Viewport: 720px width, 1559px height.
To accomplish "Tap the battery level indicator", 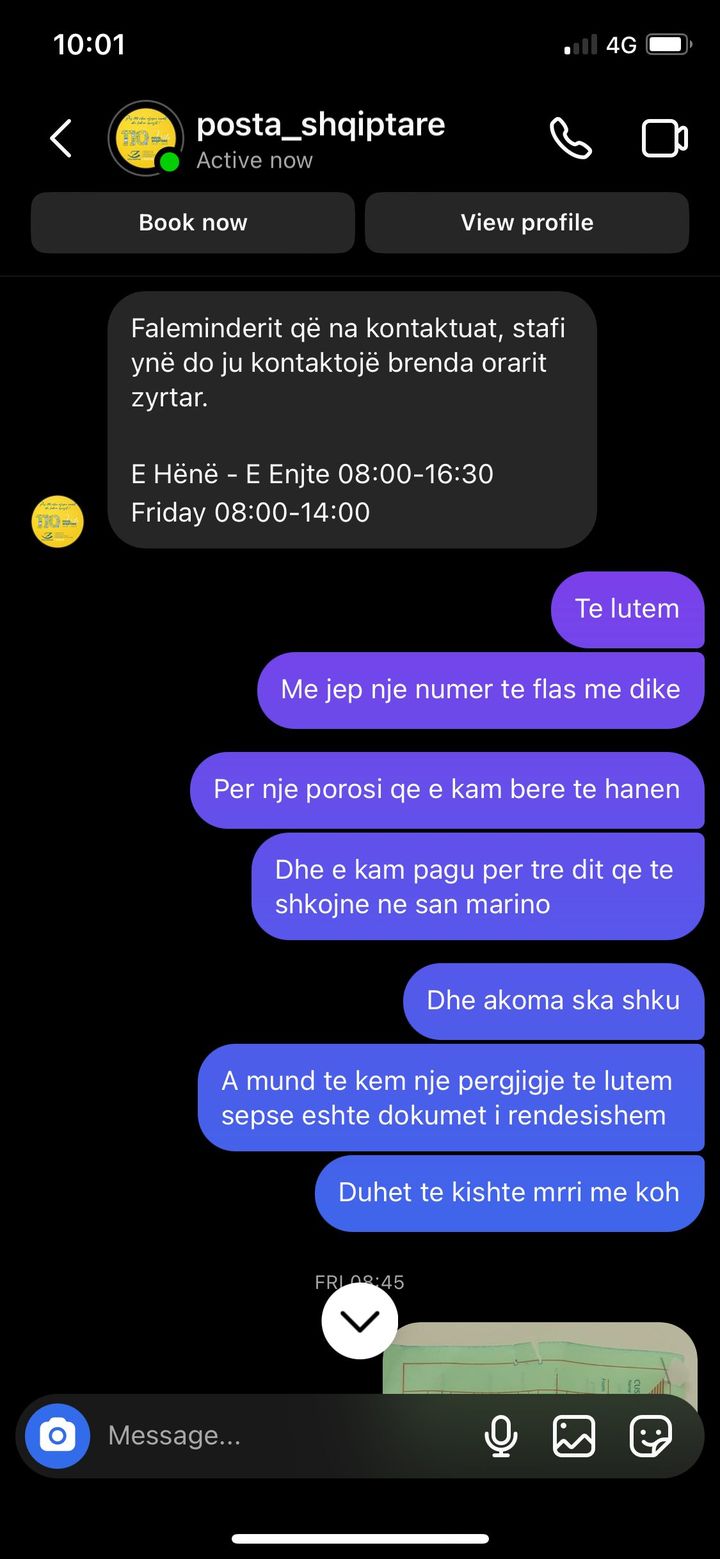I will 665,44.
